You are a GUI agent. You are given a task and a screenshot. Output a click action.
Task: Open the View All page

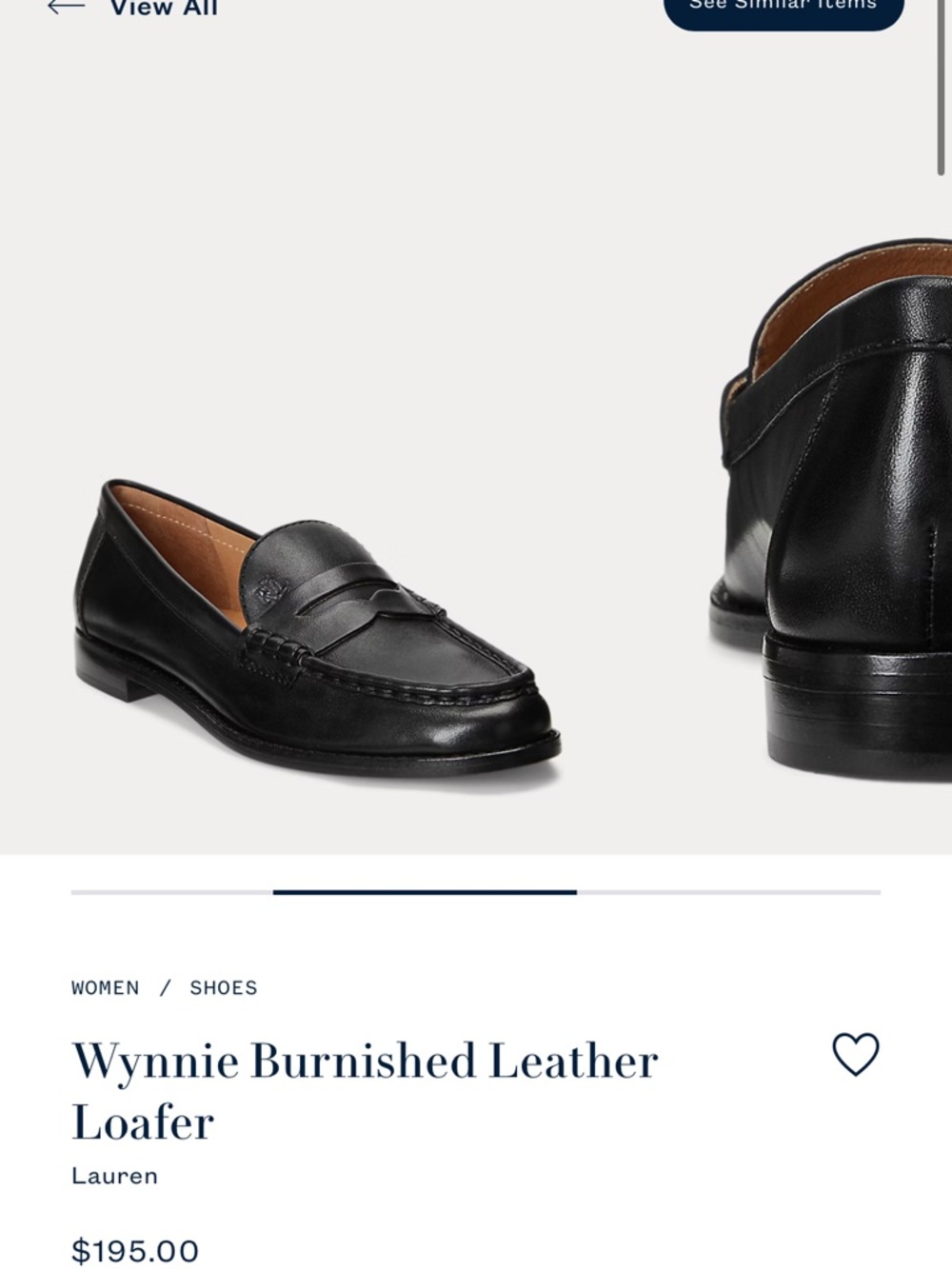(x=166, y=8)
